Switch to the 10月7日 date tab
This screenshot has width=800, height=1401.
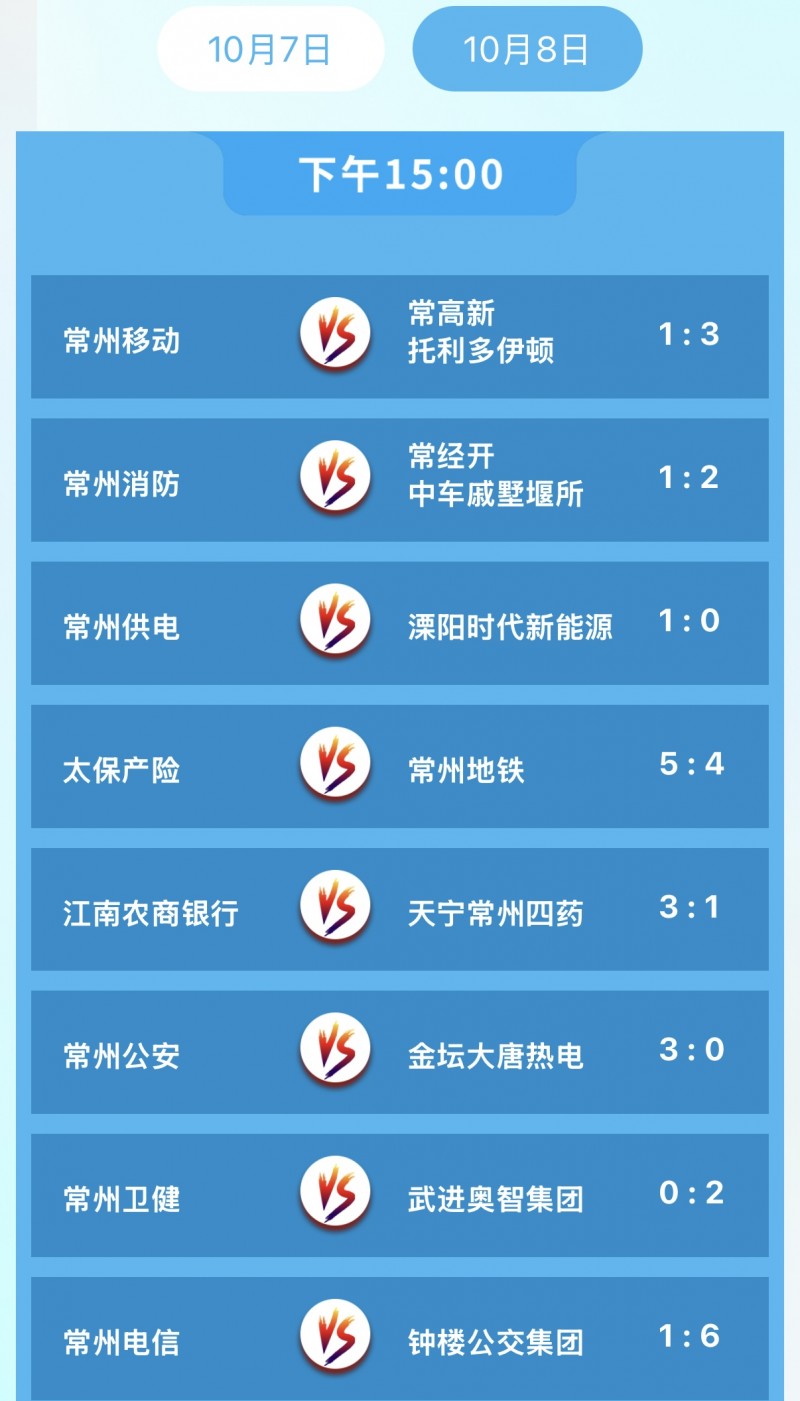(270, 49)
